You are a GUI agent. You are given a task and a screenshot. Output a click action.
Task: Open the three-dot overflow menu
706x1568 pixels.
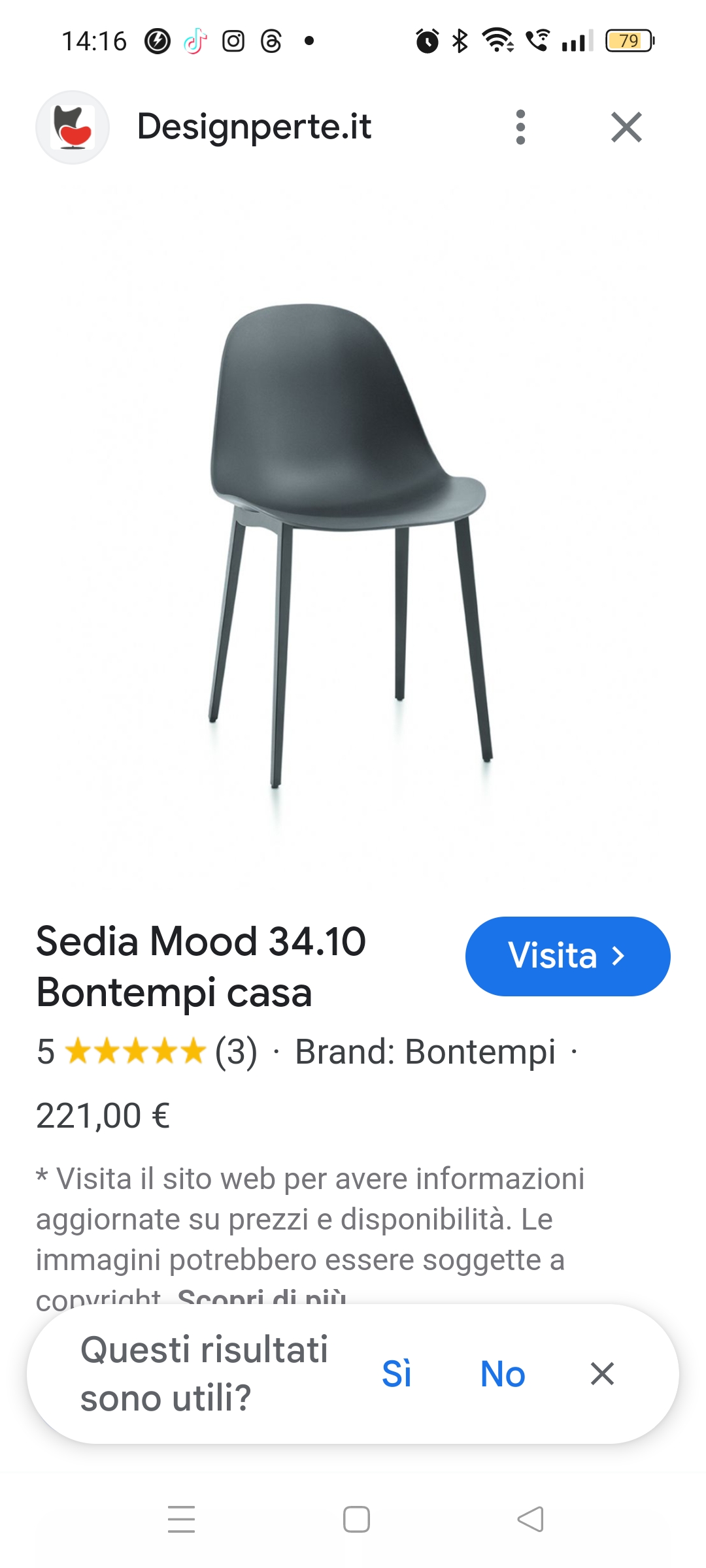[520, 127]
